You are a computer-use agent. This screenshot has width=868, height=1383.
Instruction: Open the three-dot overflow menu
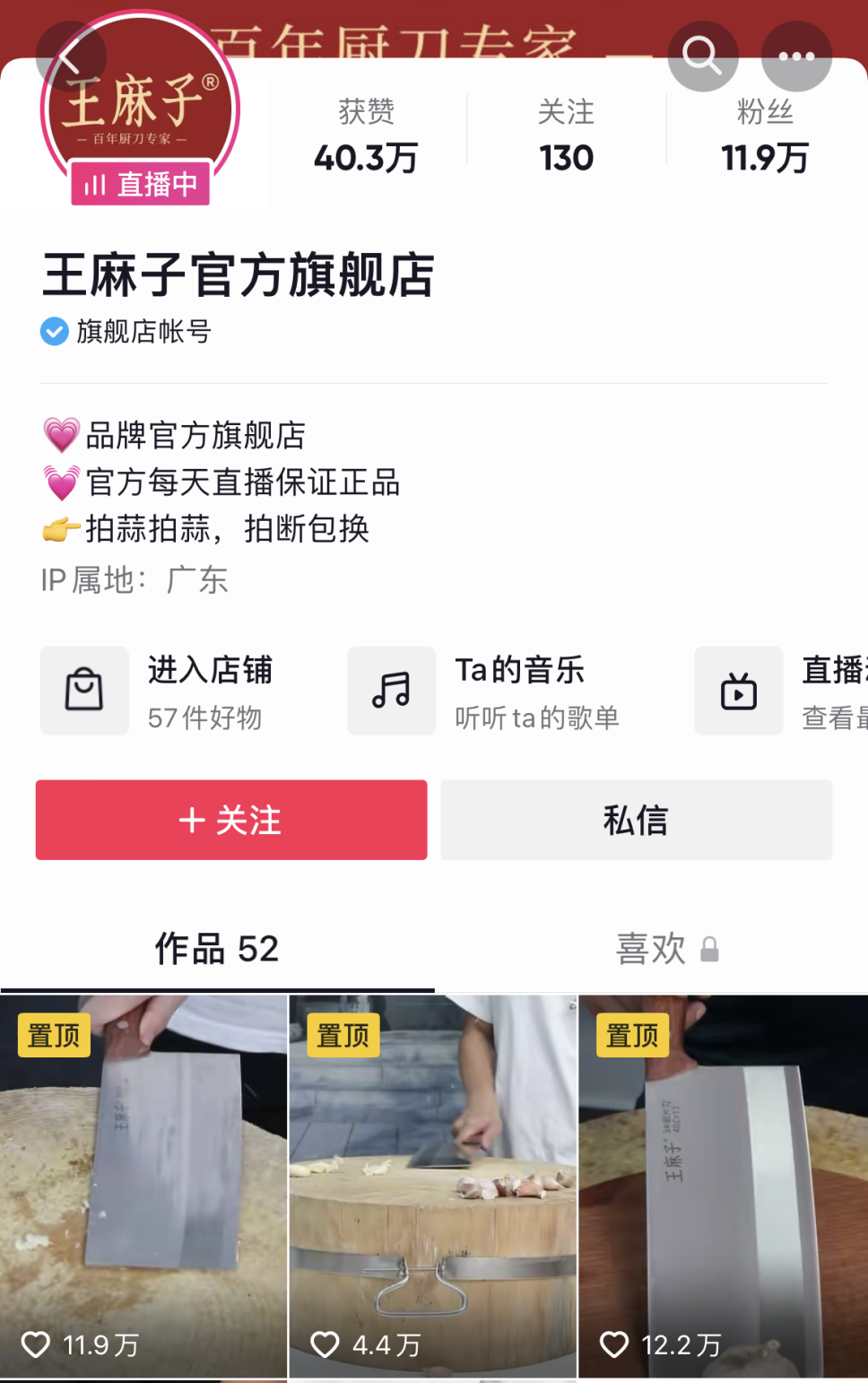coord(796,57)
